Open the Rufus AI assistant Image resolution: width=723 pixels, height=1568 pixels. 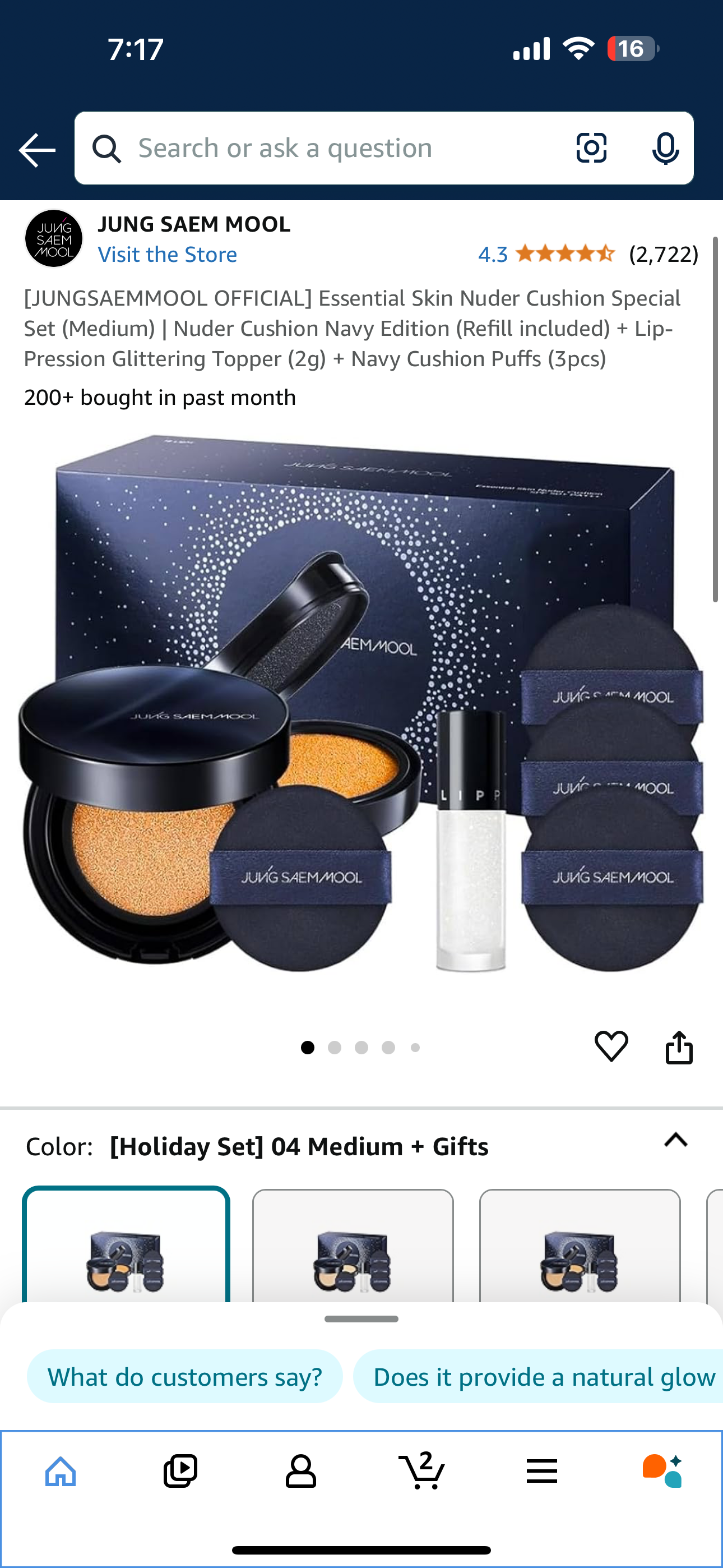(662, 1472)
